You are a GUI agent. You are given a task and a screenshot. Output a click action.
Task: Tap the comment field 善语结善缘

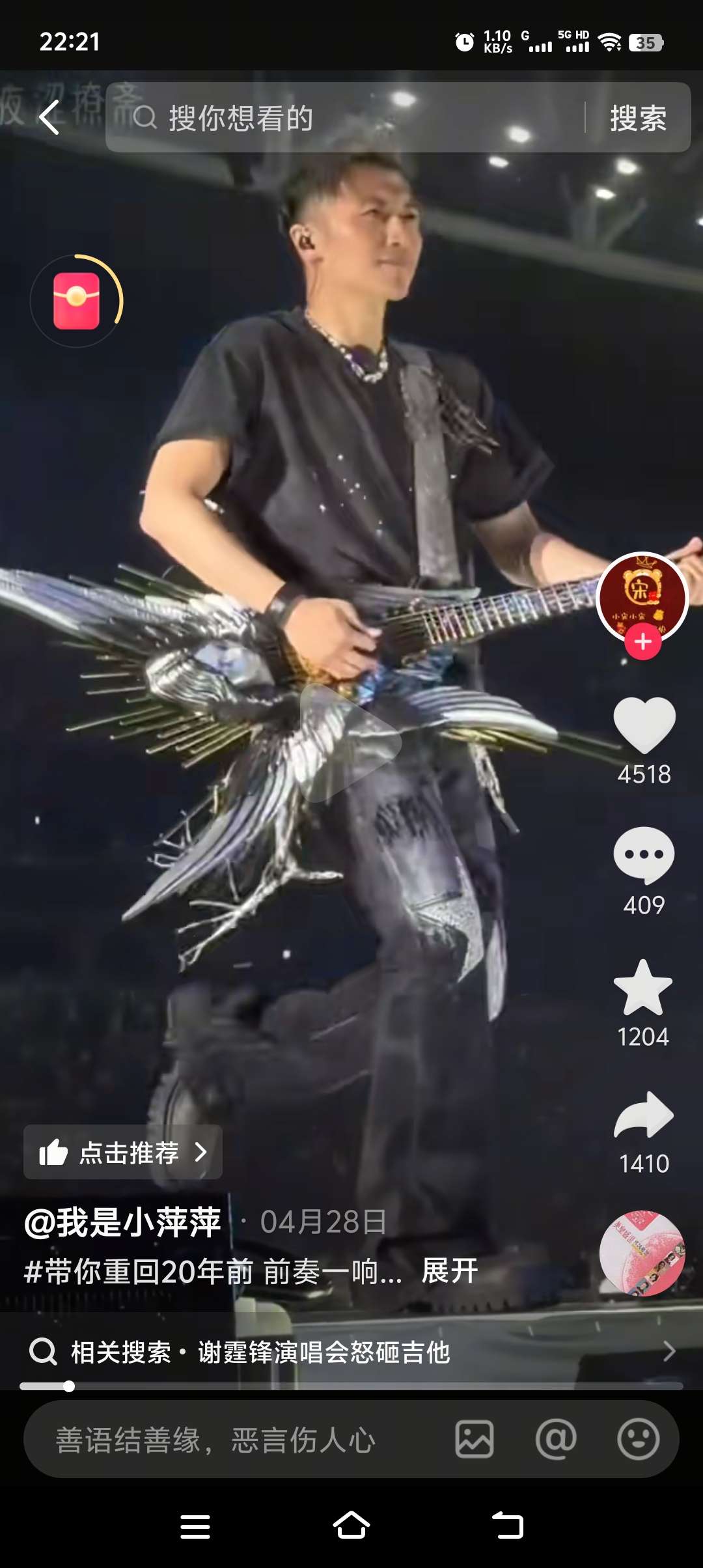(234, 1439)
